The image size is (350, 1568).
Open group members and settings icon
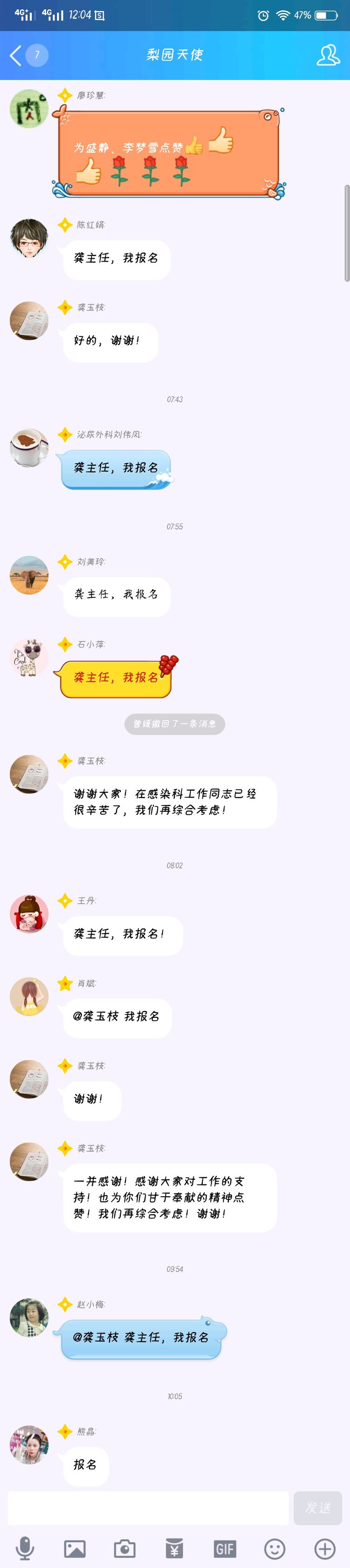328,55
